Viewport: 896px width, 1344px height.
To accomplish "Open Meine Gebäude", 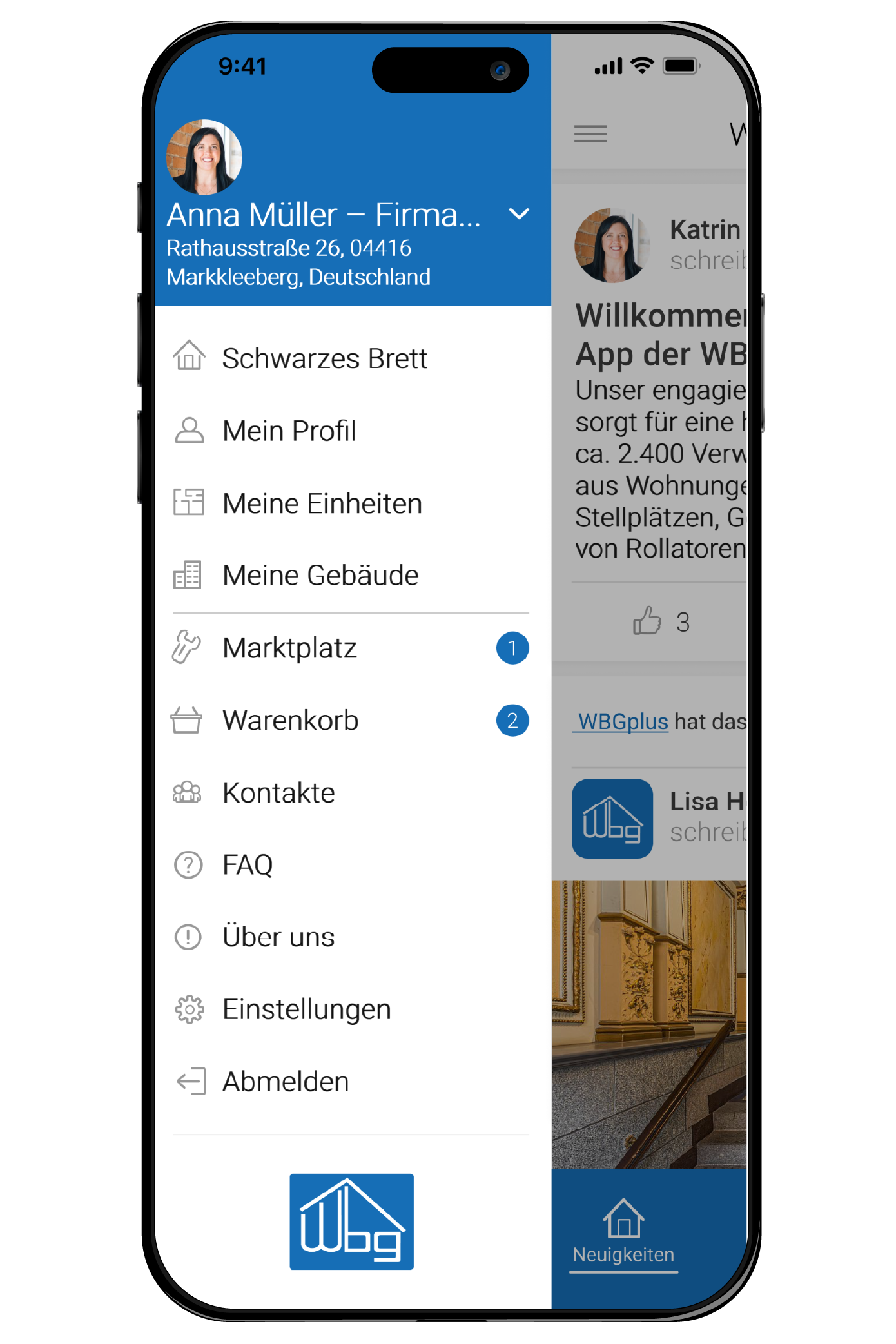I will [x=320, y=575].
